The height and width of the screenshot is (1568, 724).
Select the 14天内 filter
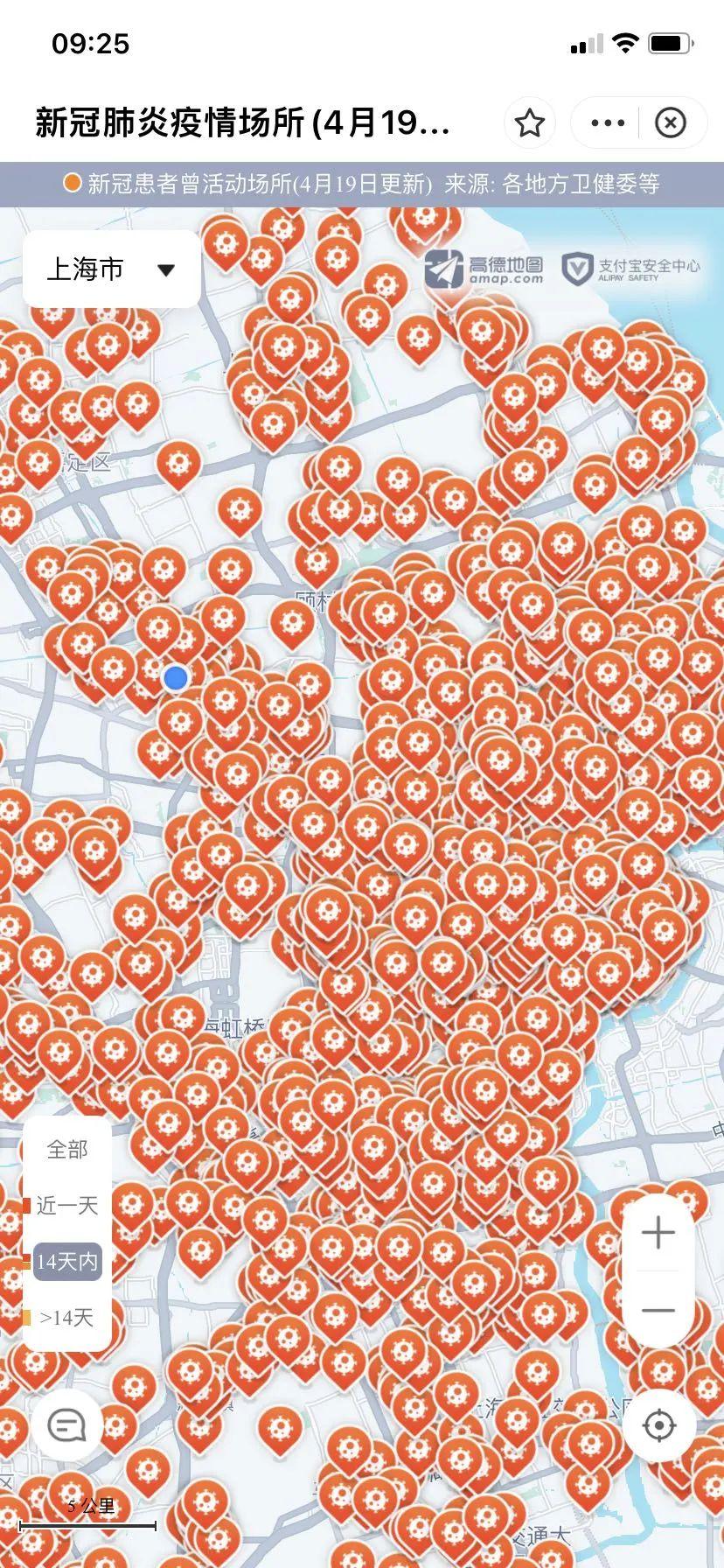coord(67,1262)
